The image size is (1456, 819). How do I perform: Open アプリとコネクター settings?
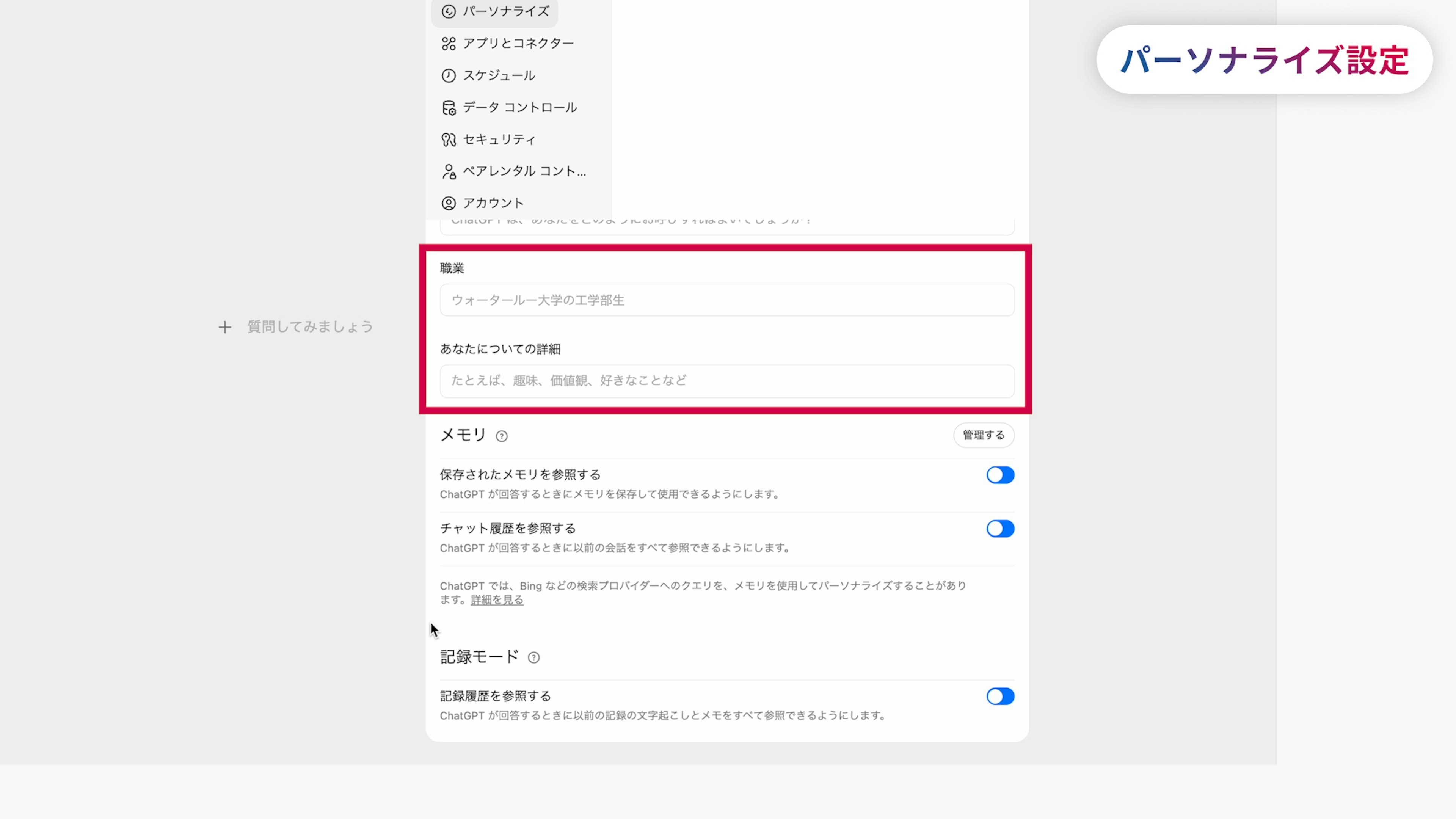pos(507,44)
